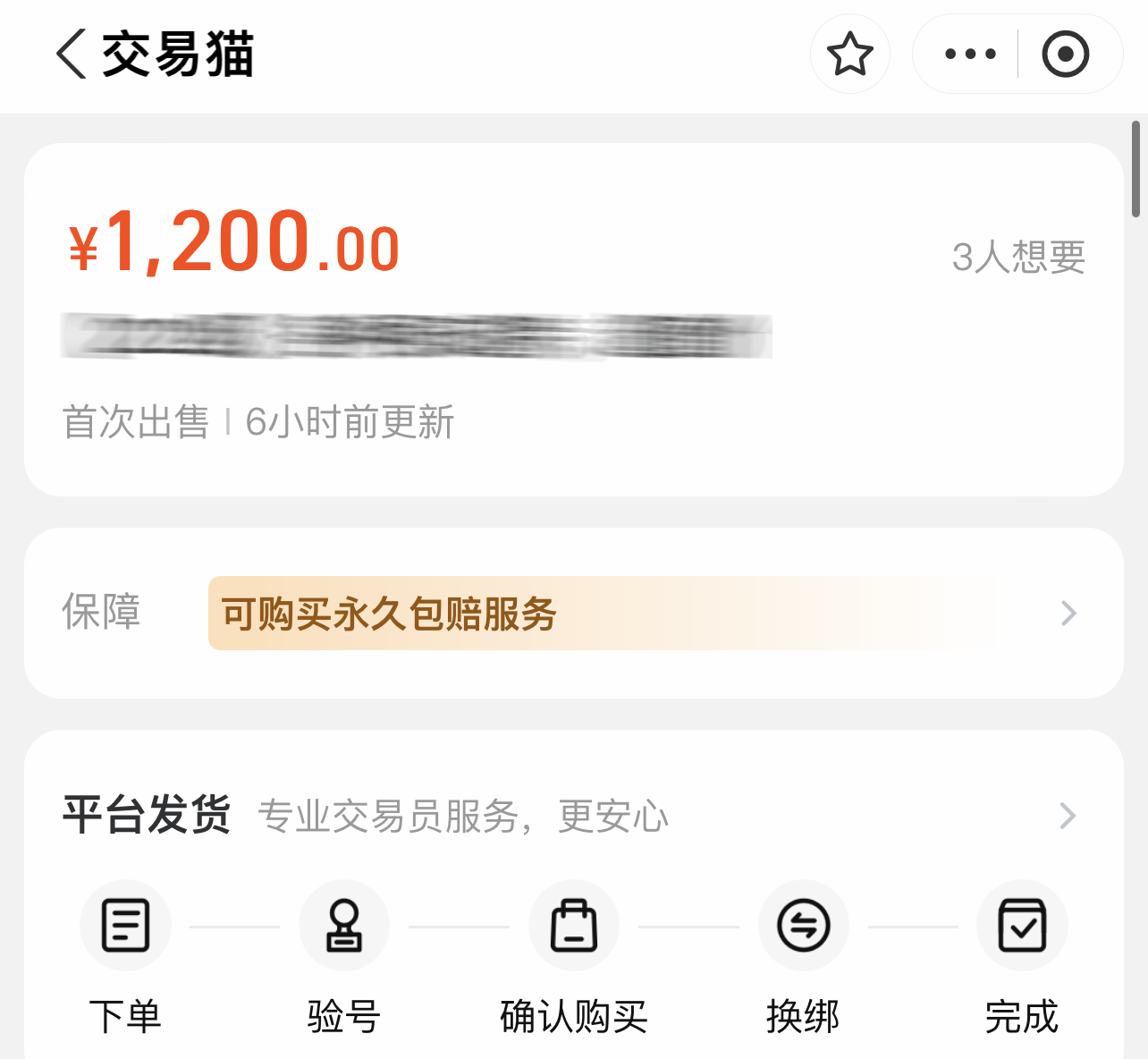Close the mini program via the circle icon
This screenshot has height=1059, width=1148.
click(1065, 54)
